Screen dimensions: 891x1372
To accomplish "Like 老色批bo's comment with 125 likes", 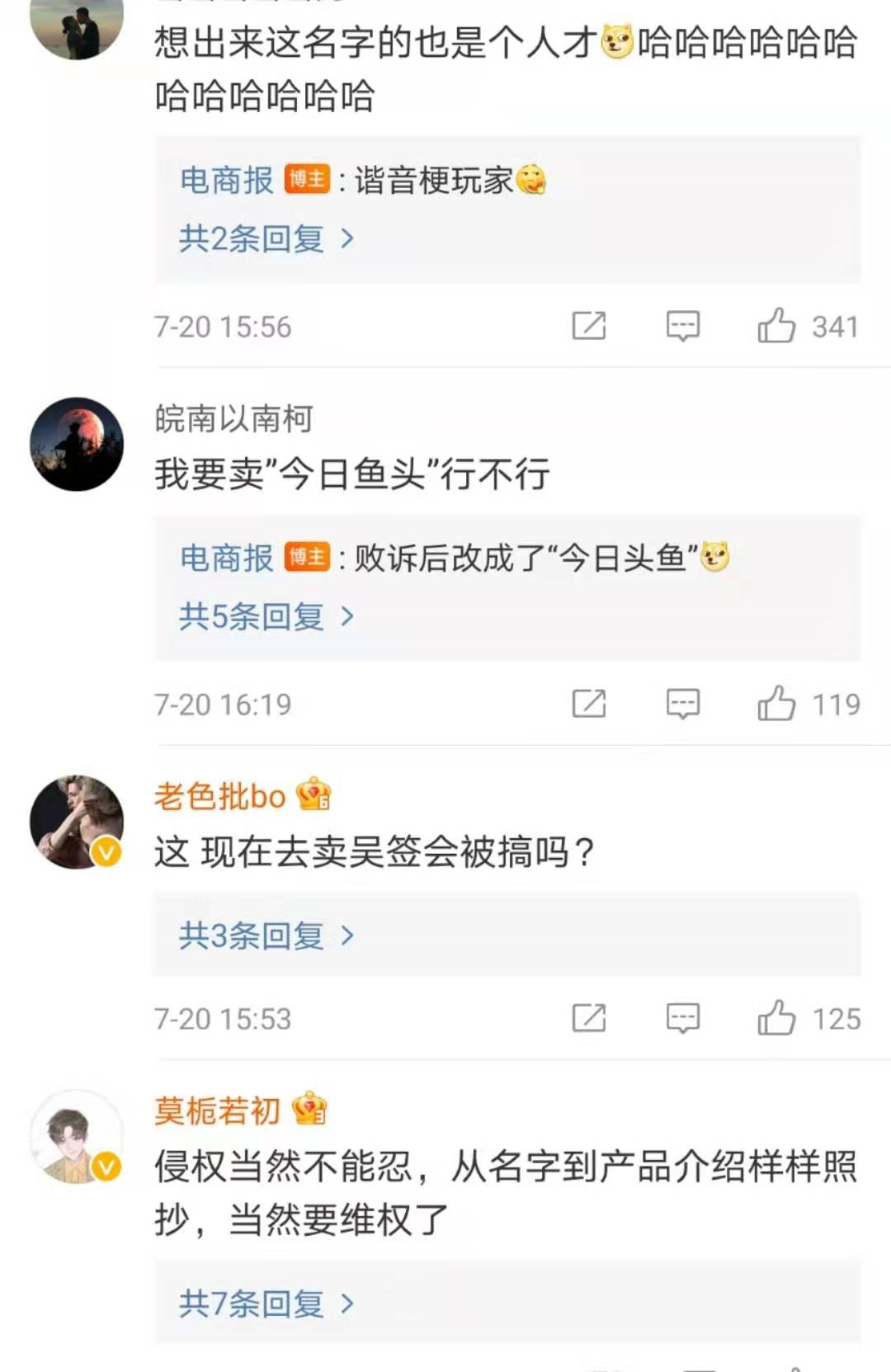I will pyautogui.click(x=776, y=1018).
